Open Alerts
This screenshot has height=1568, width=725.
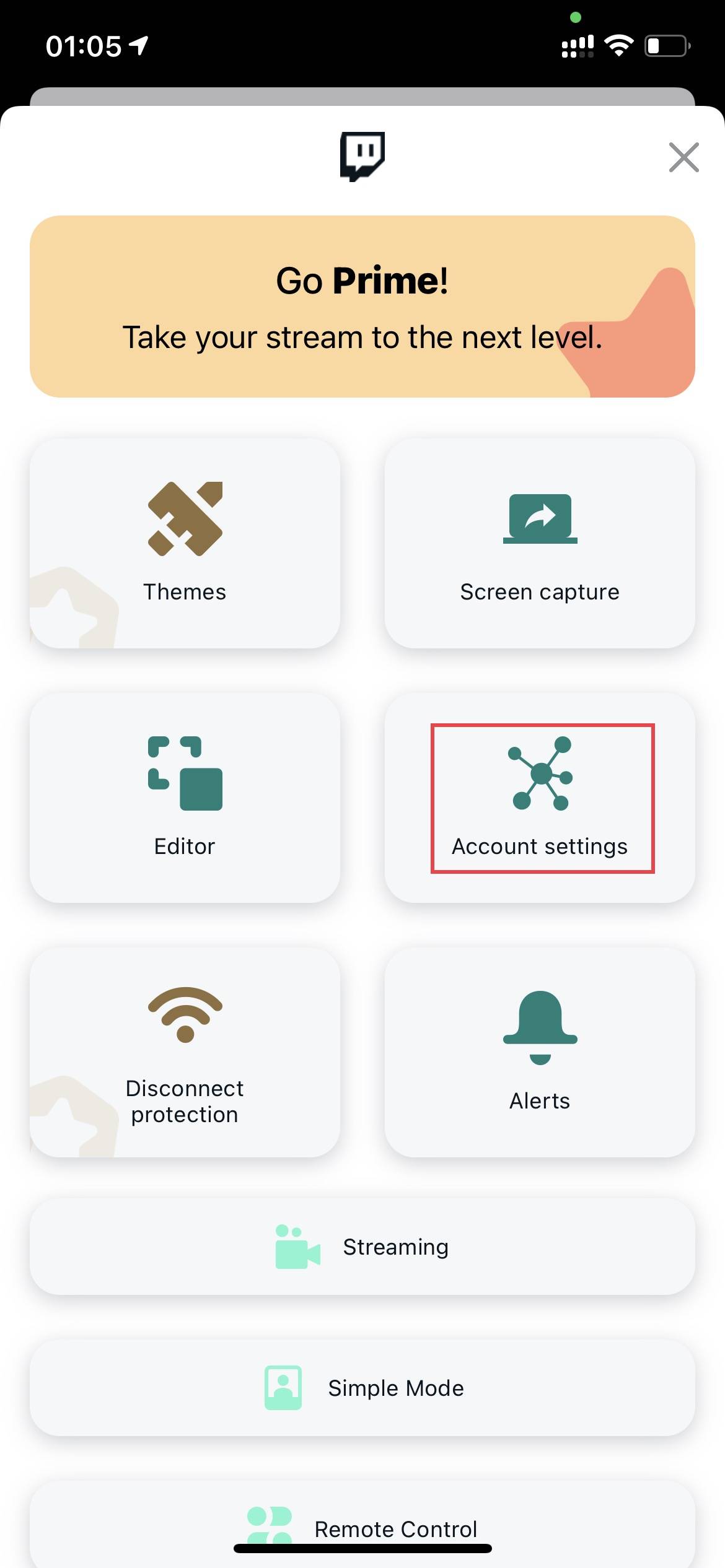click(x=539, y=1052)
